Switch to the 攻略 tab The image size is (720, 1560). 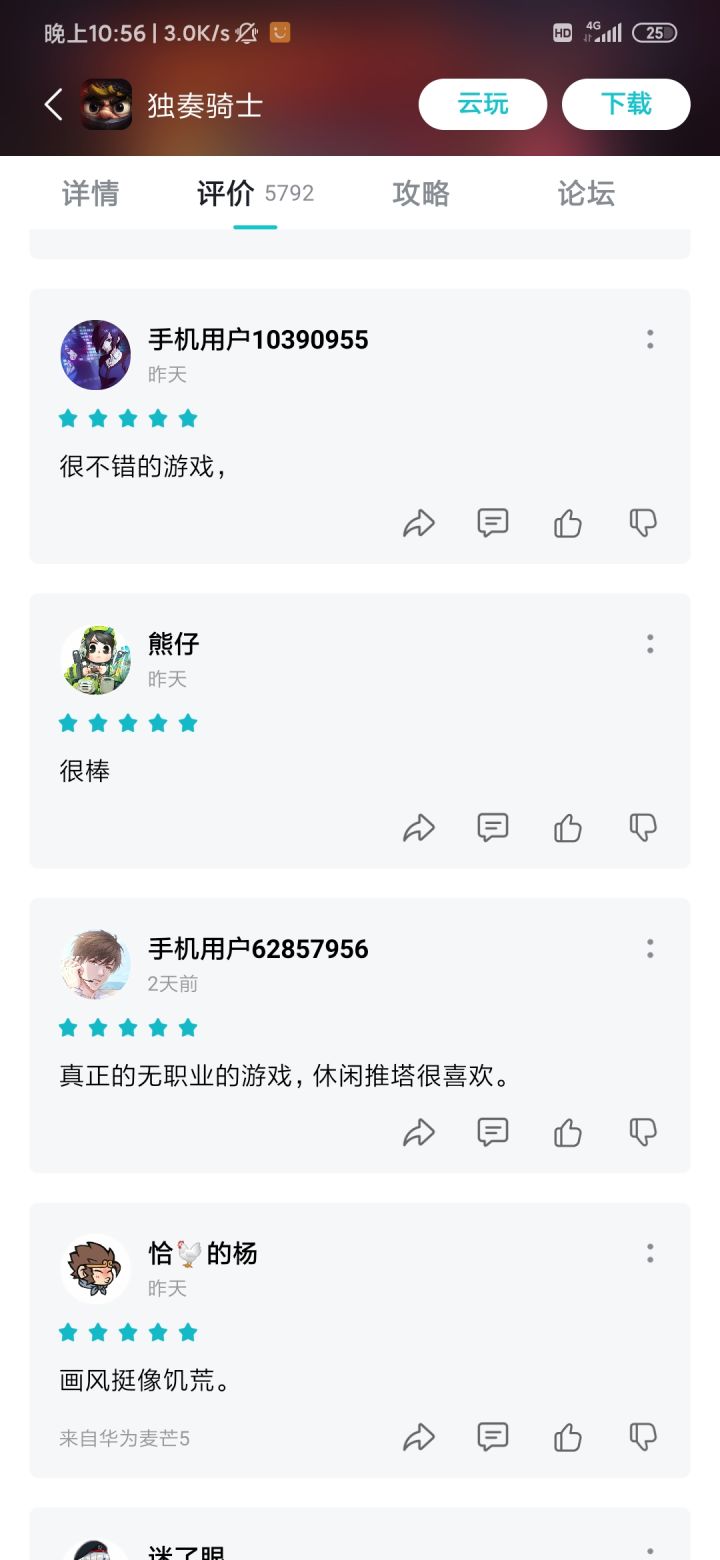[x=421, y=193]
